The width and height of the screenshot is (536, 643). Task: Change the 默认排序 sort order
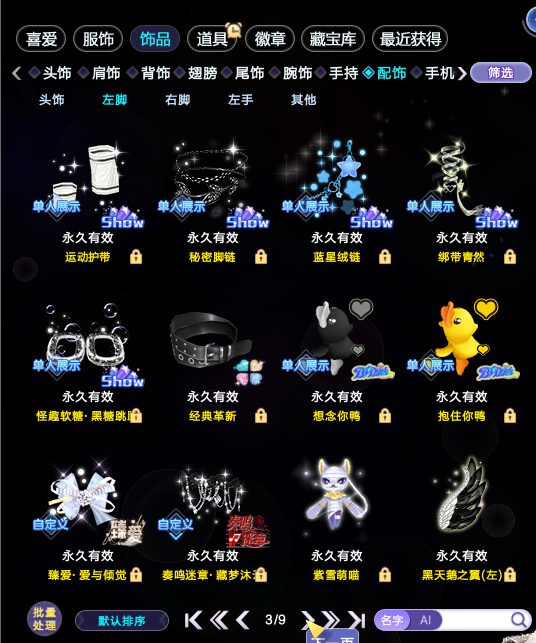(122, 621)
